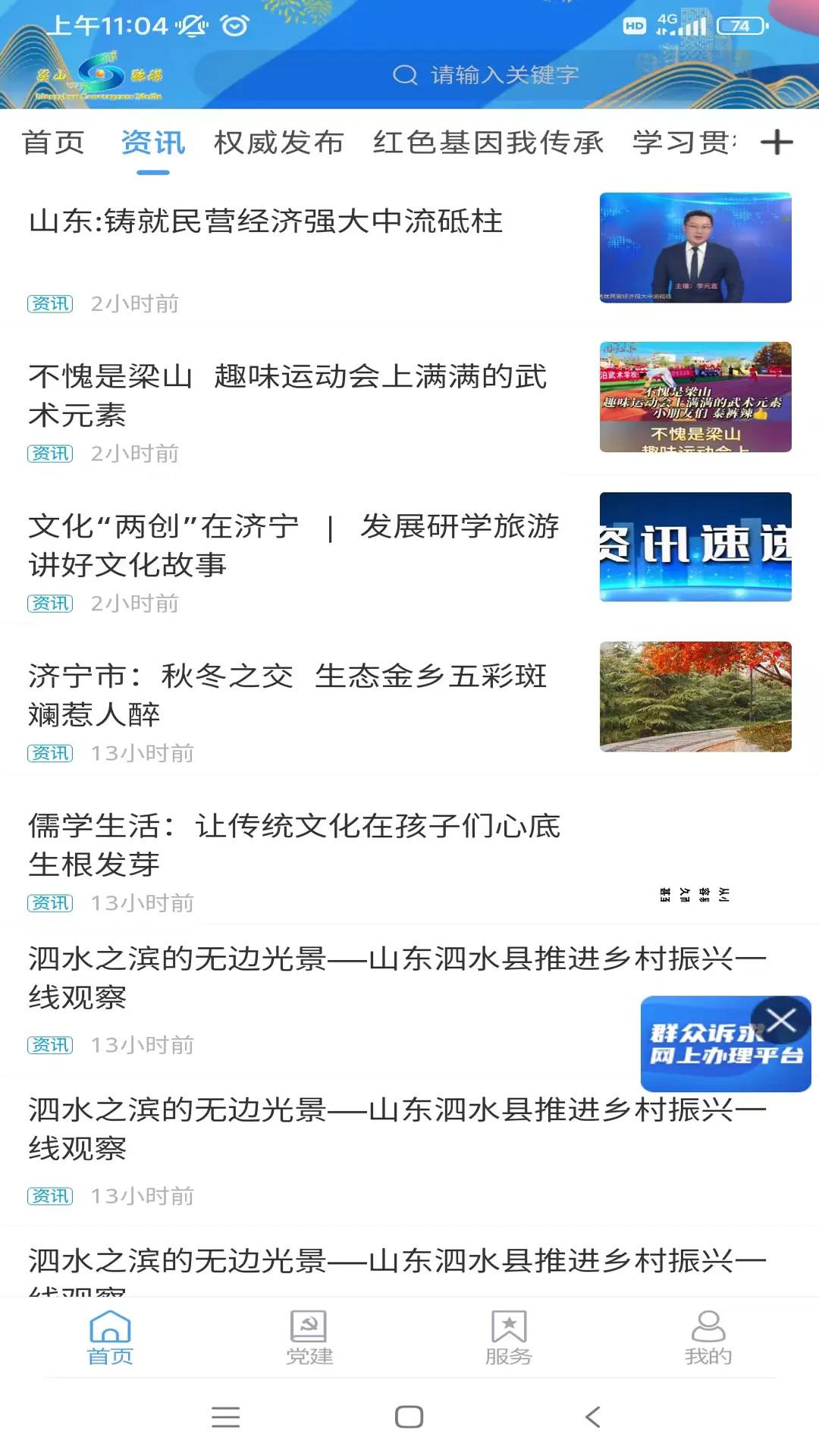
Task: Select the 首页 tab at top
Action: (54, 143)
